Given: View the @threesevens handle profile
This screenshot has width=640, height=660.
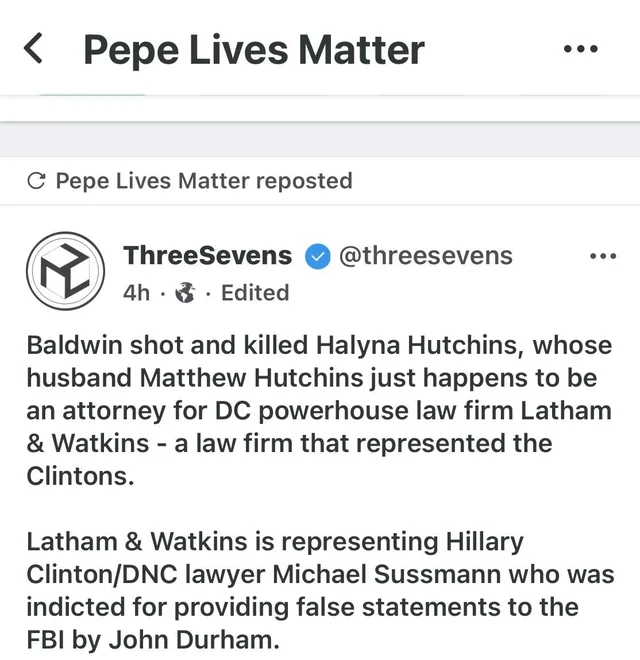Looking at the screenshot, I should coord(426,255).
